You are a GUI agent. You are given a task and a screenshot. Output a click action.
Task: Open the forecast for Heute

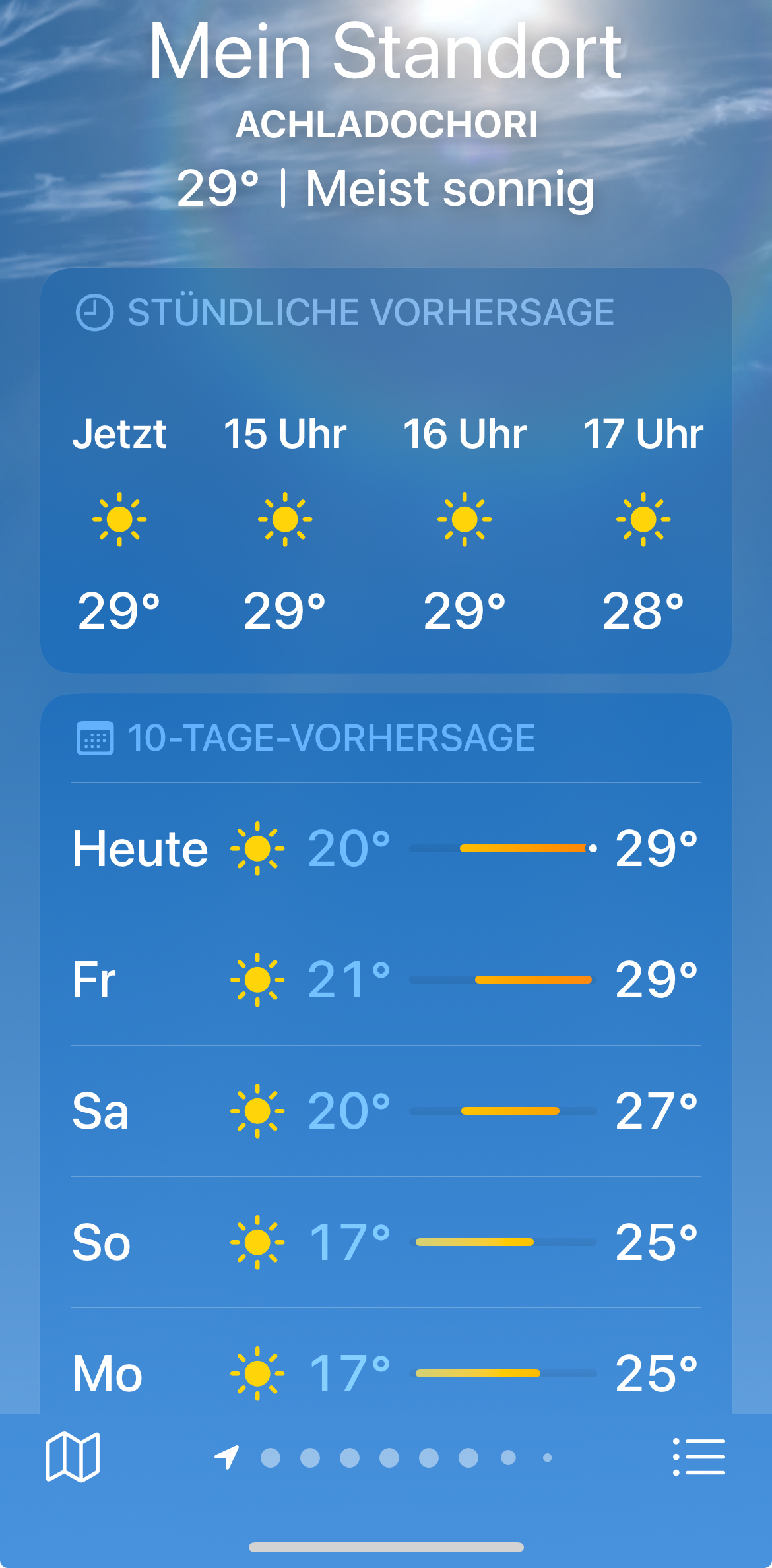point(386,848)
